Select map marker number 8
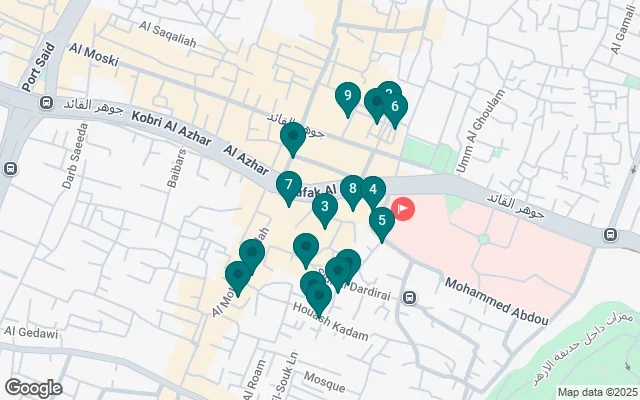 (352, 188)
